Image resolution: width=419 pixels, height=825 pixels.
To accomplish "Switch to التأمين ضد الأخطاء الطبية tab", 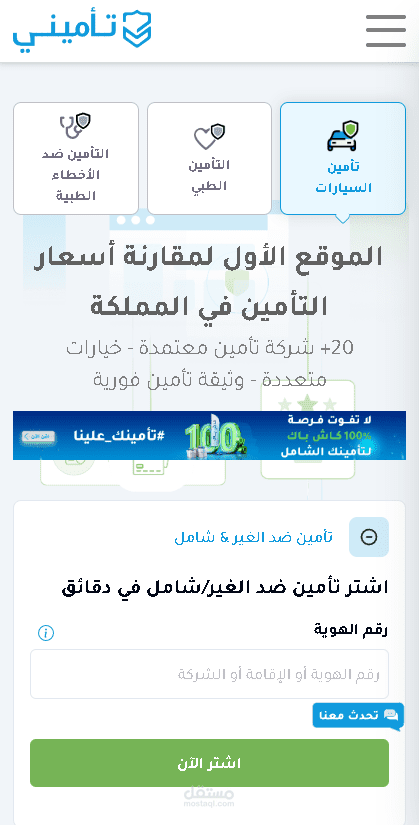I will pos(76,158).
